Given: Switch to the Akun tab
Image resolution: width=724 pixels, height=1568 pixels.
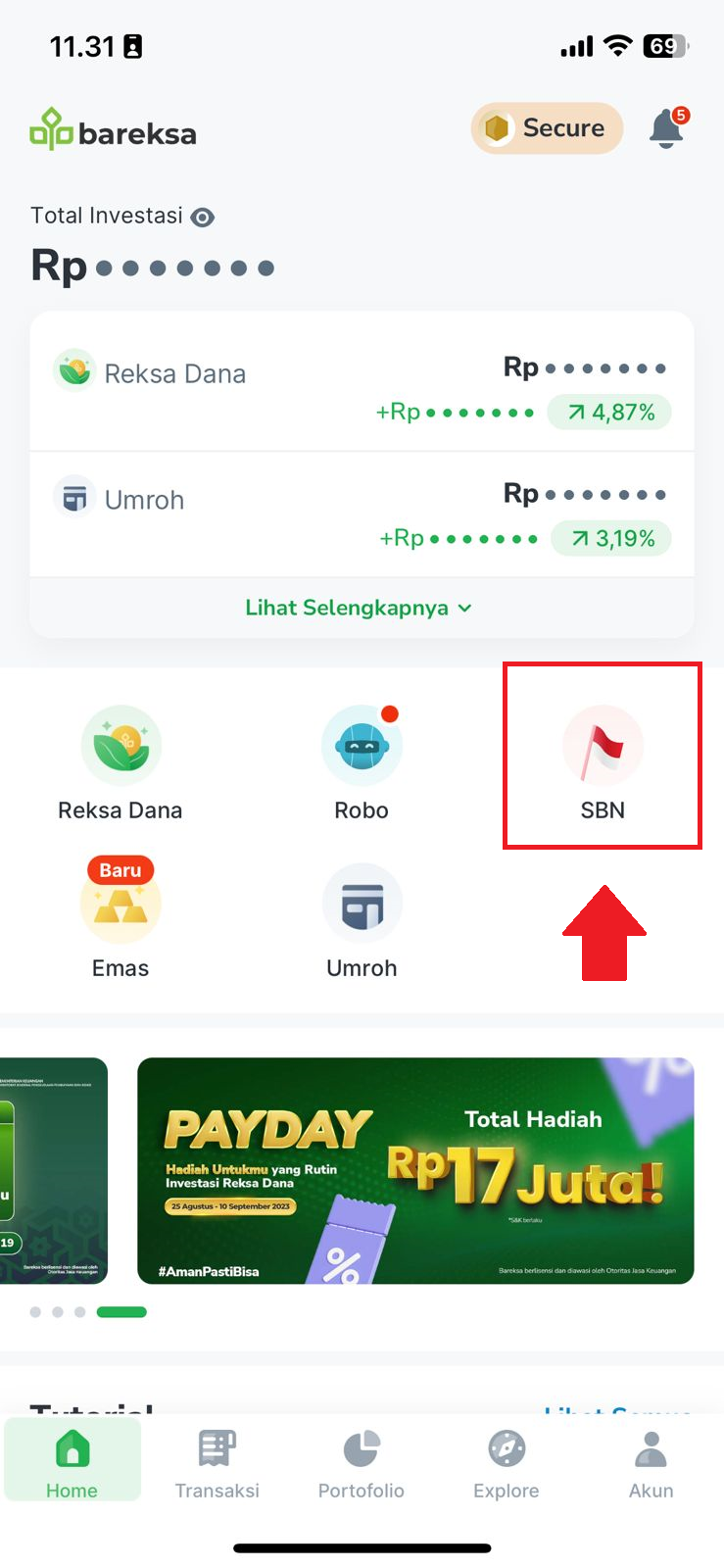Looking at the screenshot, I should click(651, 1462).
